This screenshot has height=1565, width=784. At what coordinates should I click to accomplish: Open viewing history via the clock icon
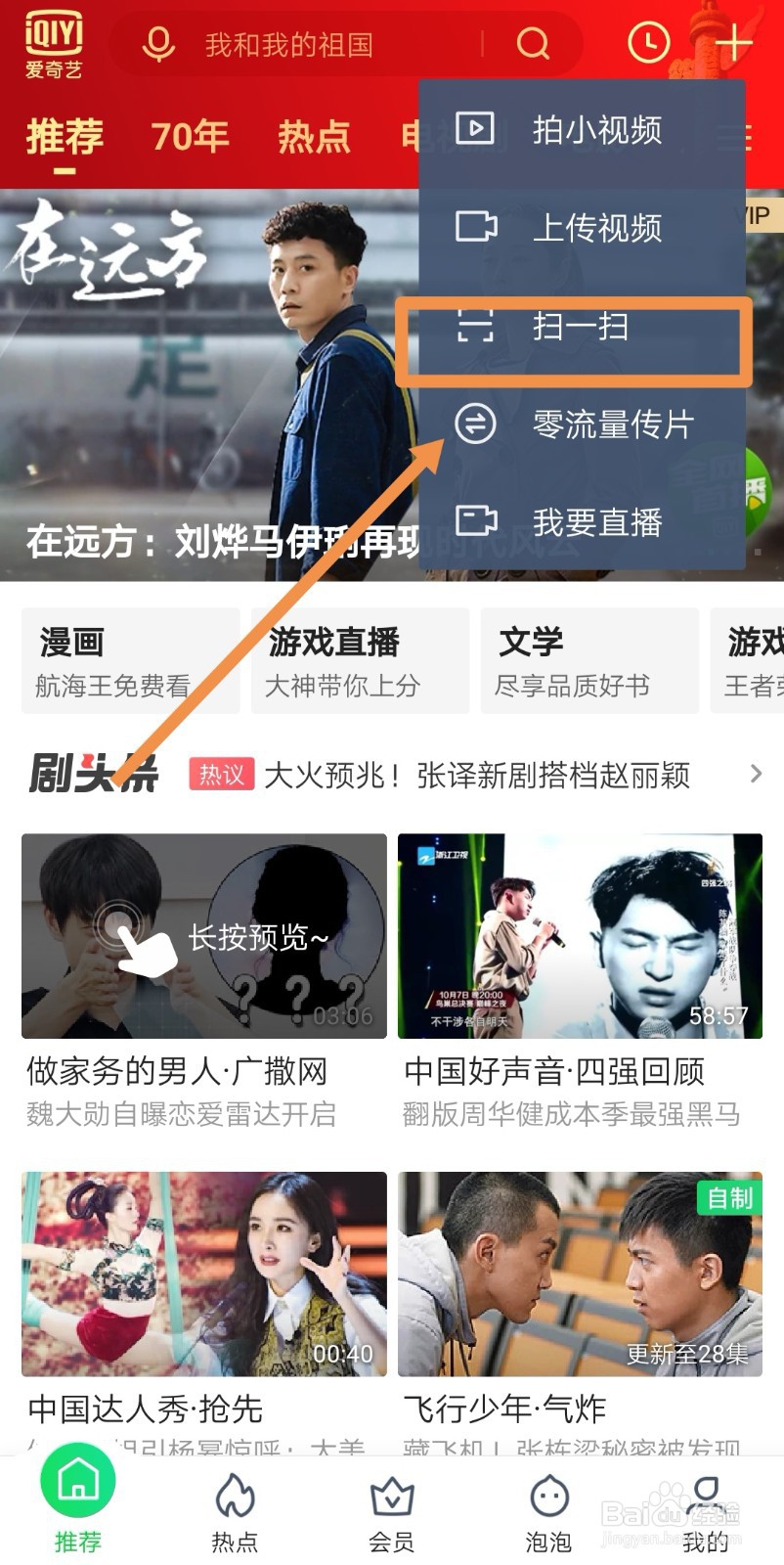(647, 43)
